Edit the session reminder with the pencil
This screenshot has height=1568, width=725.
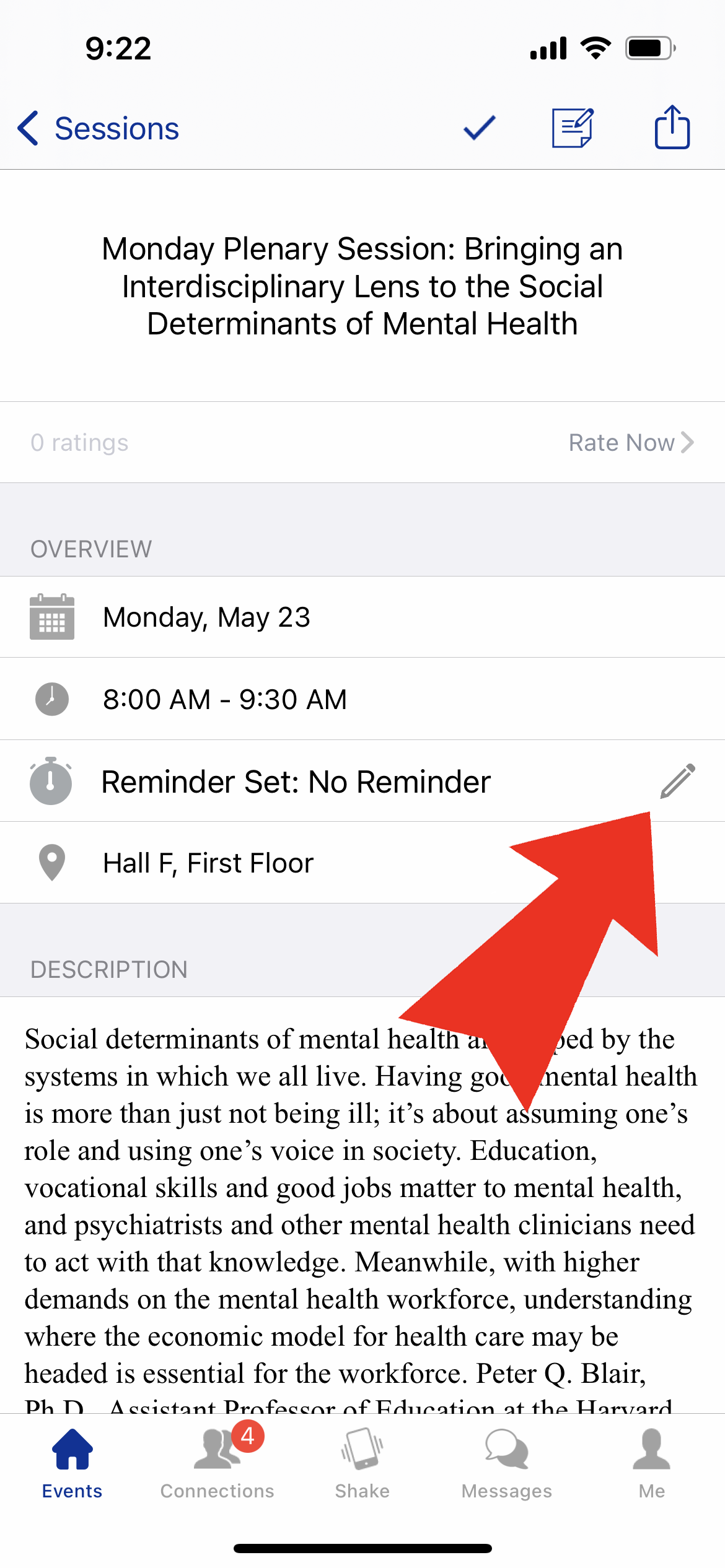tap(677, 781)
